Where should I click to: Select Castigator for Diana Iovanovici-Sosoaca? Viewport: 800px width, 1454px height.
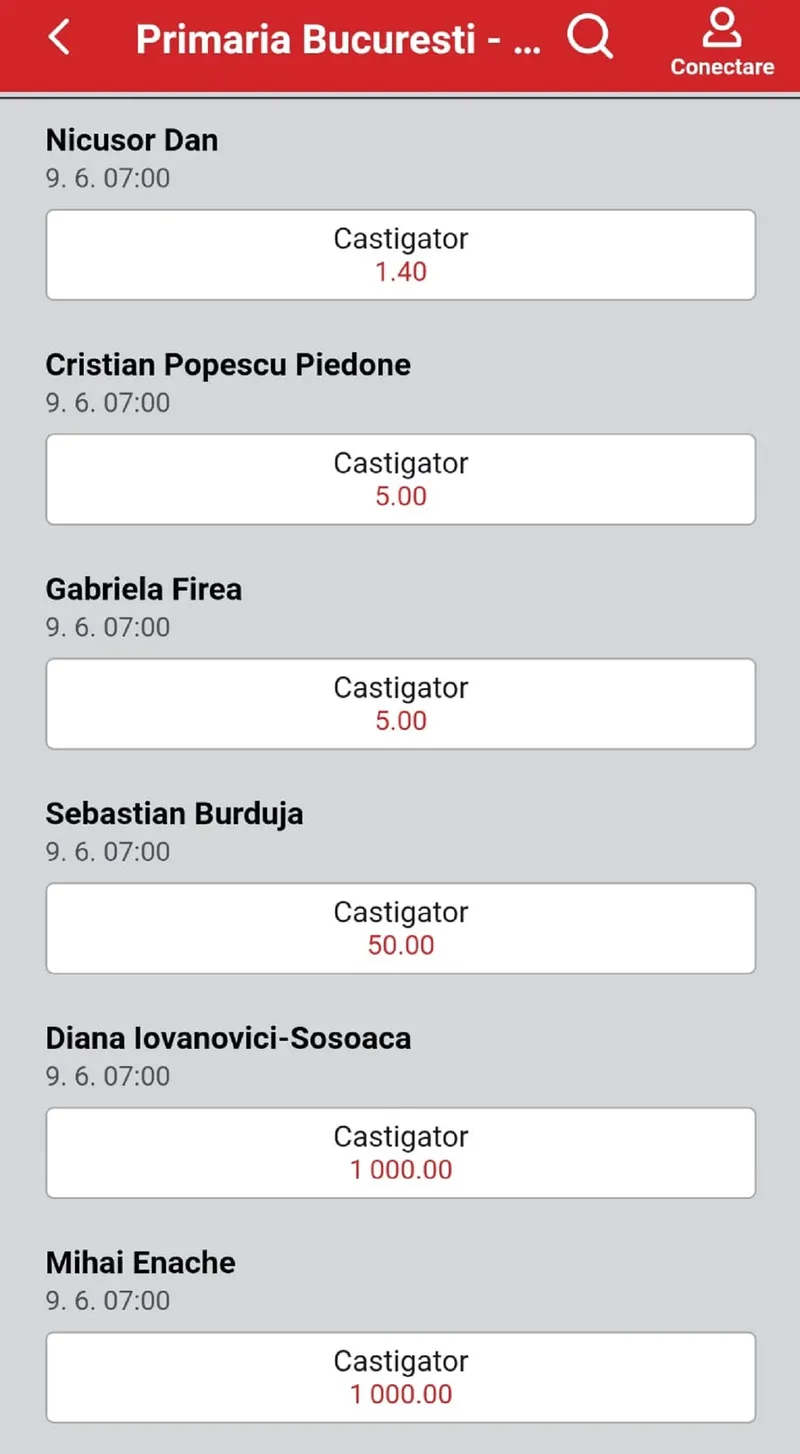click(401, 1153)
